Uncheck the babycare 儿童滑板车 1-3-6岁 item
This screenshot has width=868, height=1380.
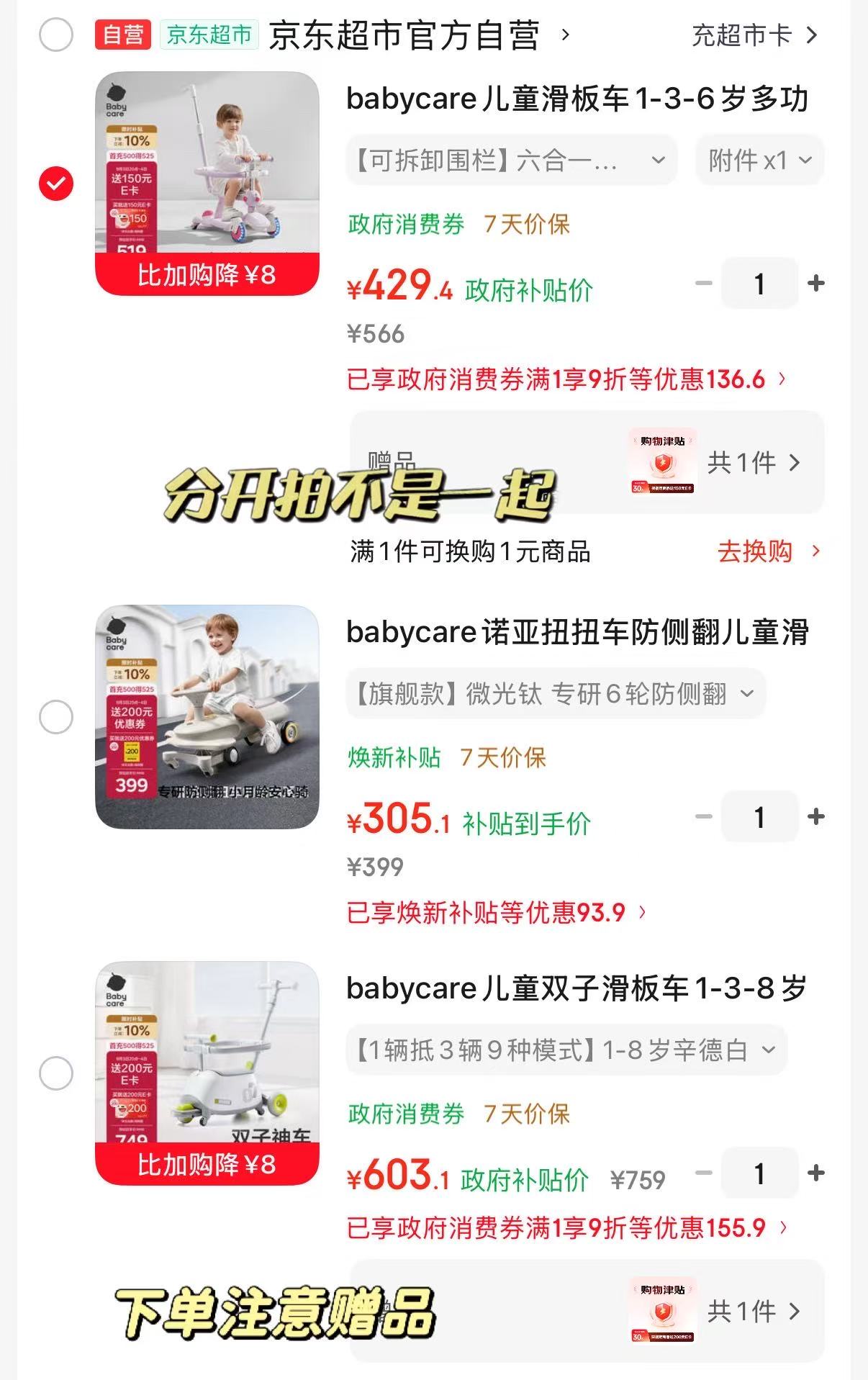(x=56, y=184)
